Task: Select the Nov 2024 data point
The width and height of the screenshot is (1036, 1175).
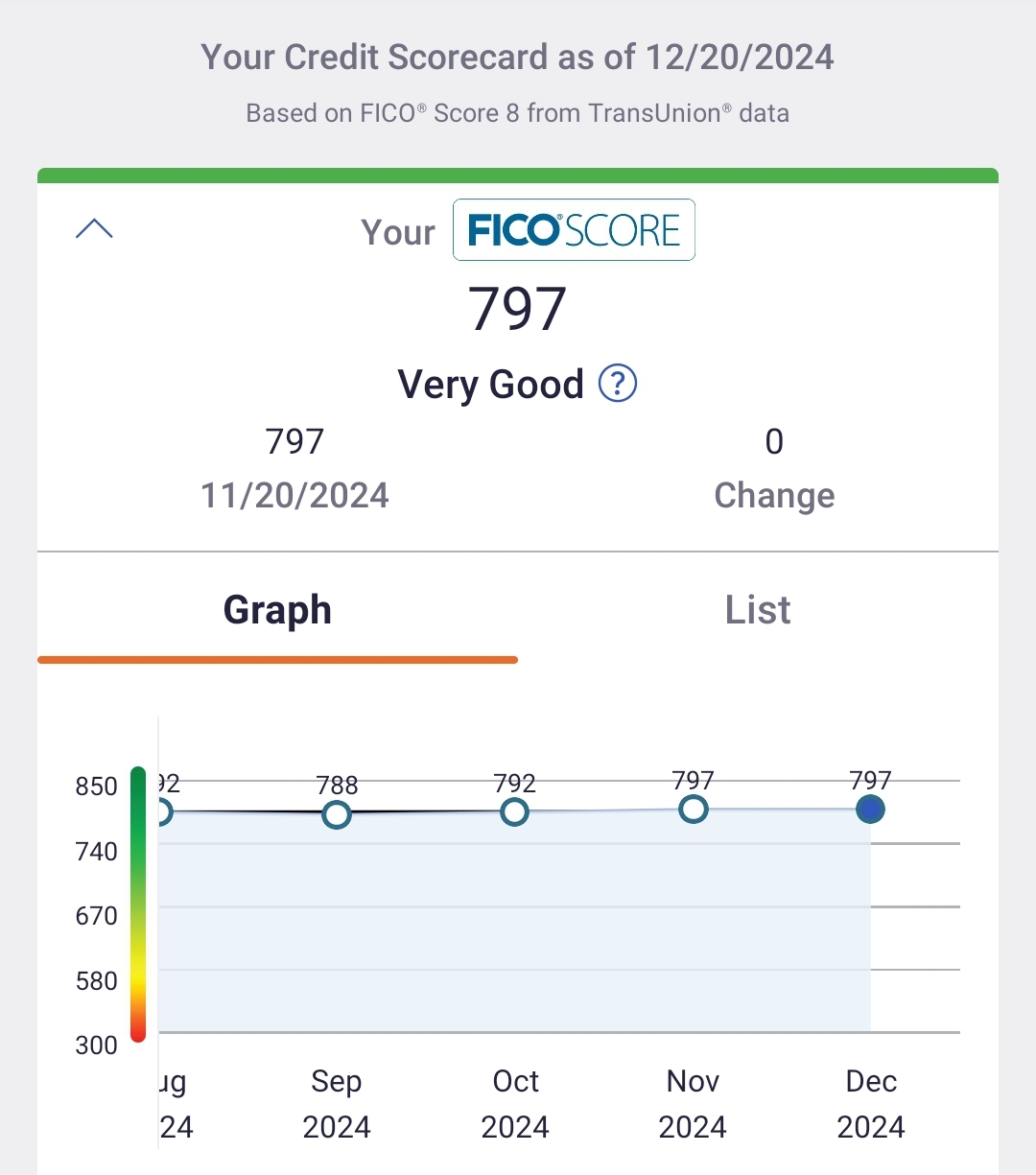Action: 694,810
